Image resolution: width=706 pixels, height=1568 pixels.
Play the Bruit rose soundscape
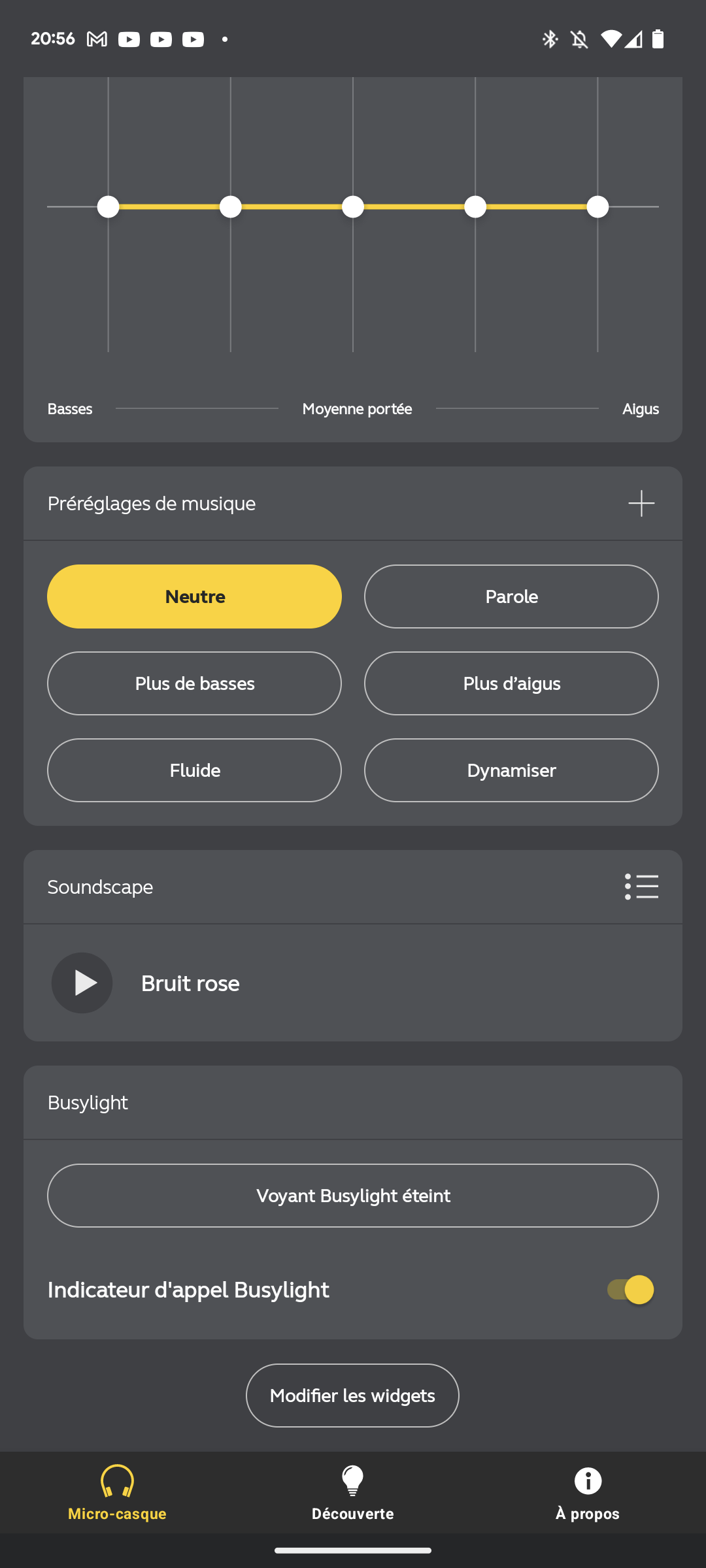[x=82, y=983]
